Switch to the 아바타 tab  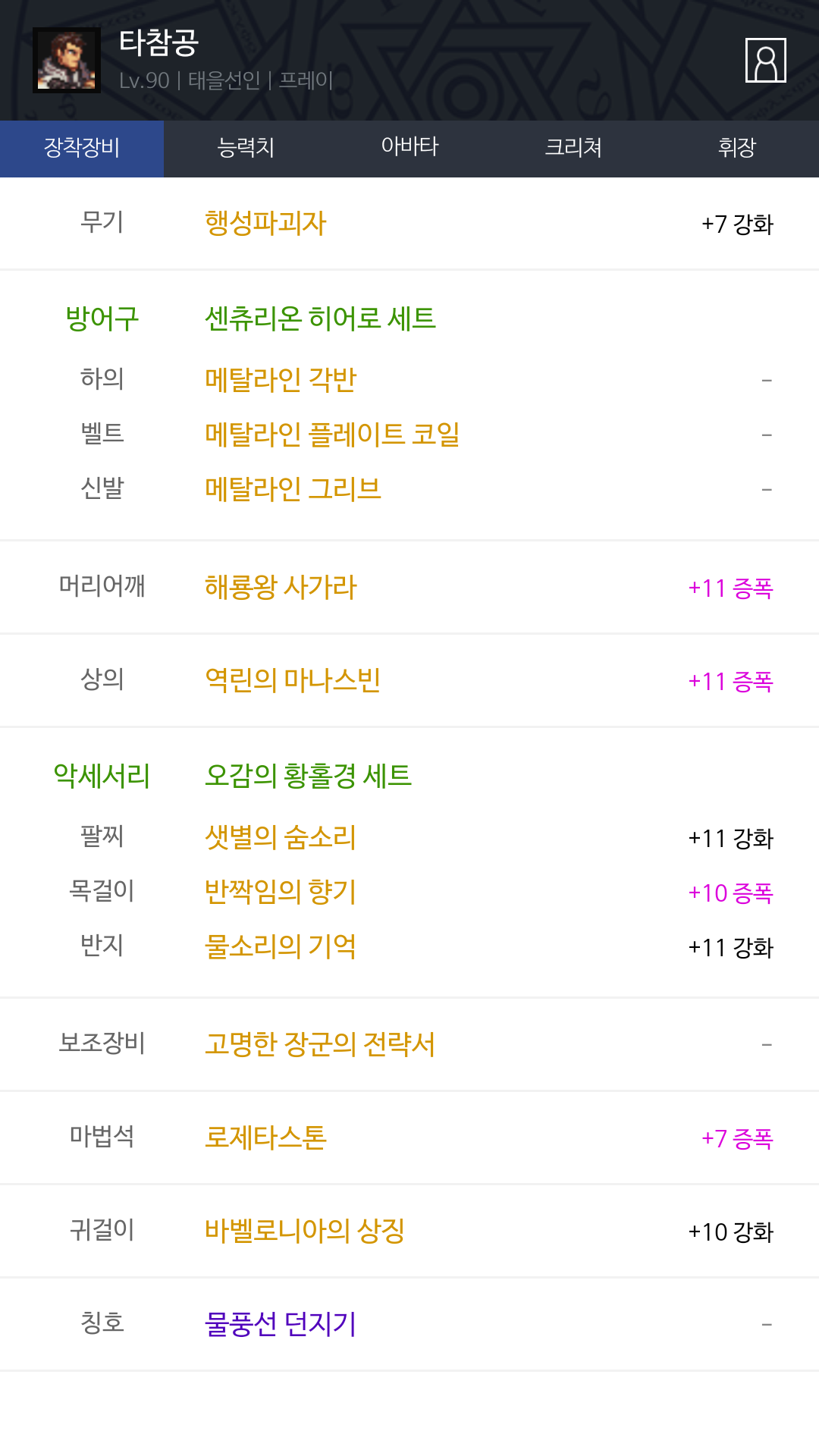[409, 148]
